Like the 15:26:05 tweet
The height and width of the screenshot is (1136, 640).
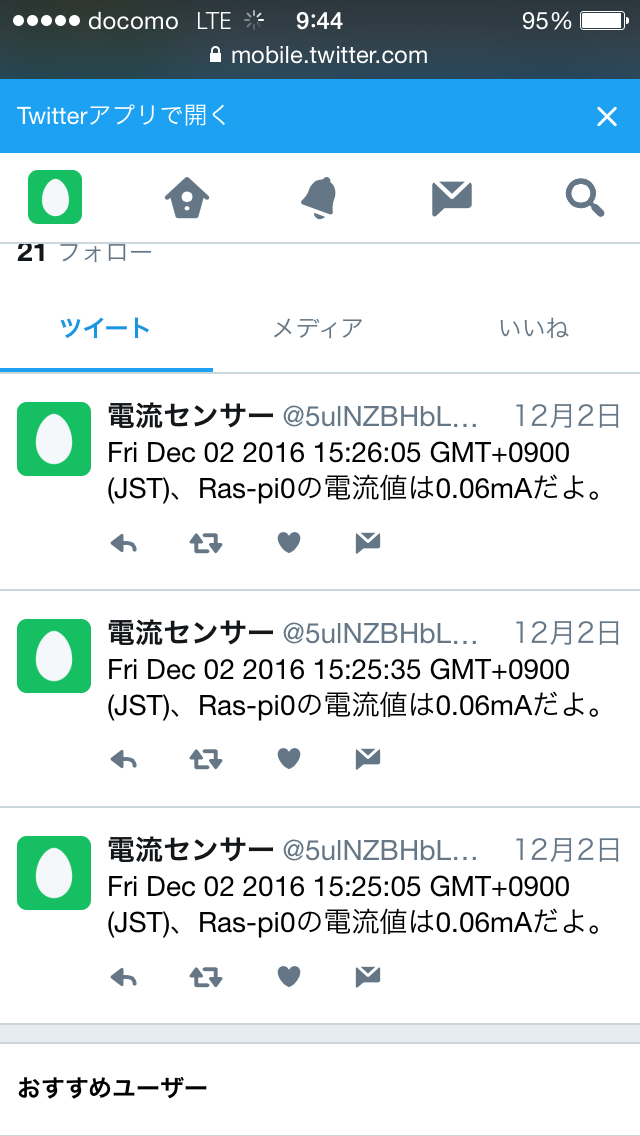pos(289,543)
